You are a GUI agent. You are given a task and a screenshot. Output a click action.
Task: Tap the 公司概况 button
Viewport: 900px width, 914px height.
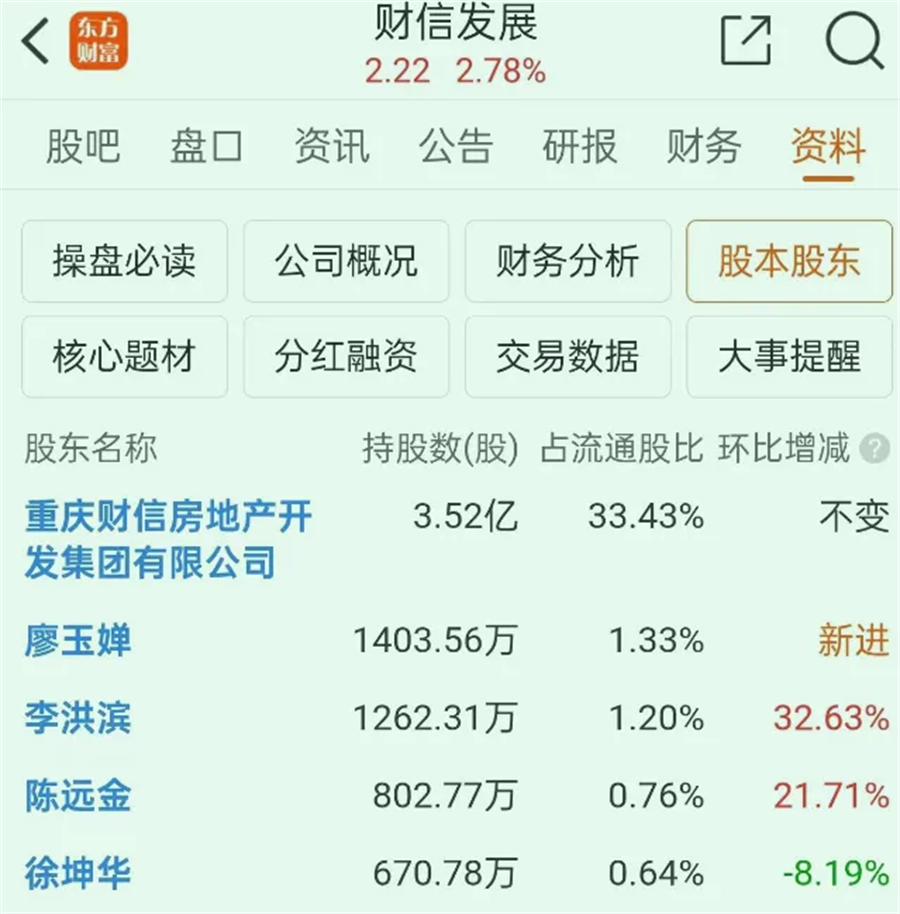pyautogui.click(x=346, y=262)
